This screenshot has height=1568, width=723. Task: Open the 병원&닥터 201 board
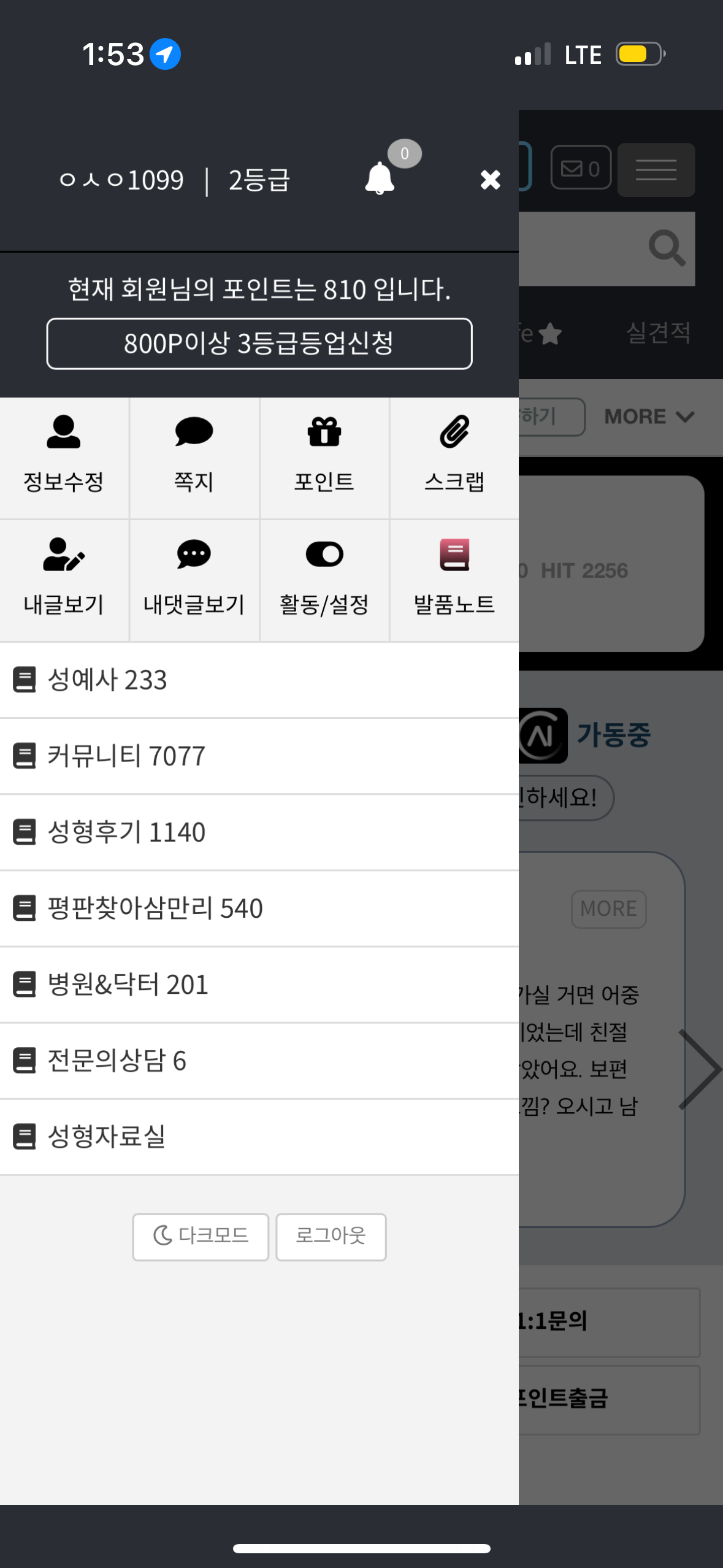pyautogui.click(x=128, y=984)
